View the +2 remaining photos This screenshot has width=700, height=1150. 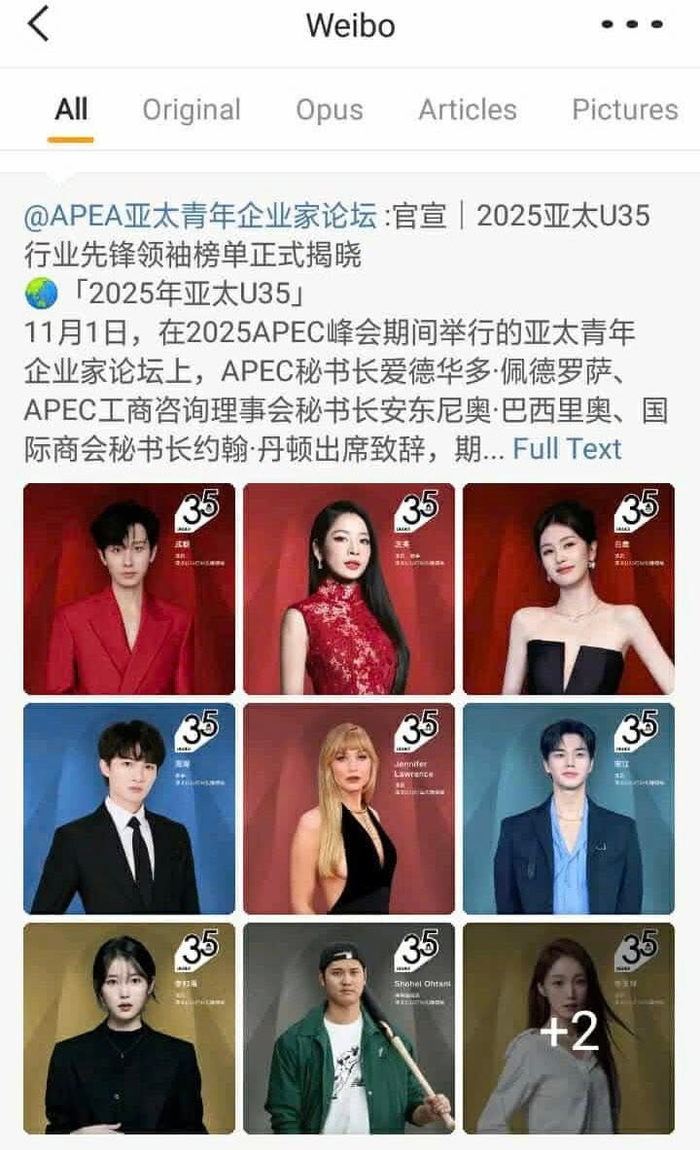[568, 1028]
